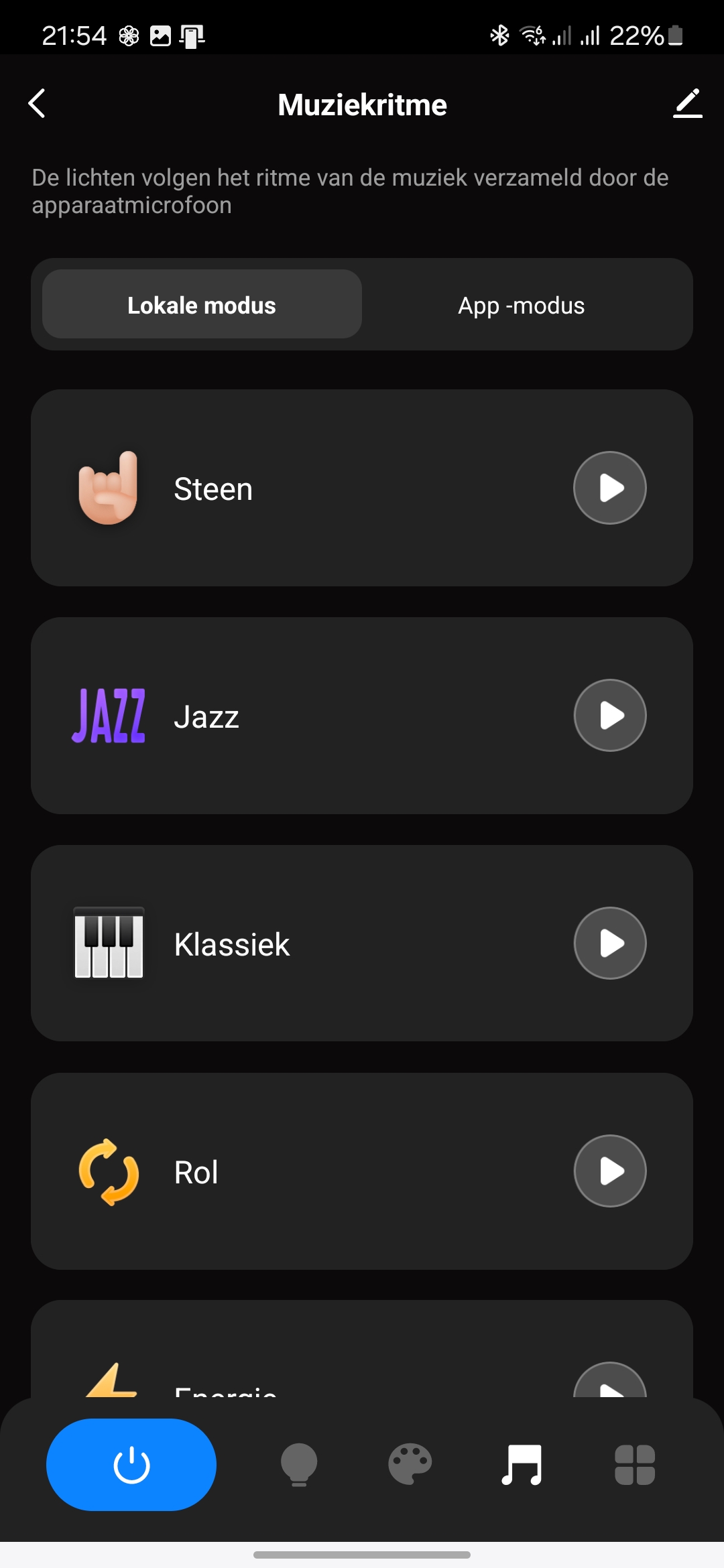This screenshot has width=724, height=1568.
Task: Toggle the blue power button
Action: [x=131, y=1465]
